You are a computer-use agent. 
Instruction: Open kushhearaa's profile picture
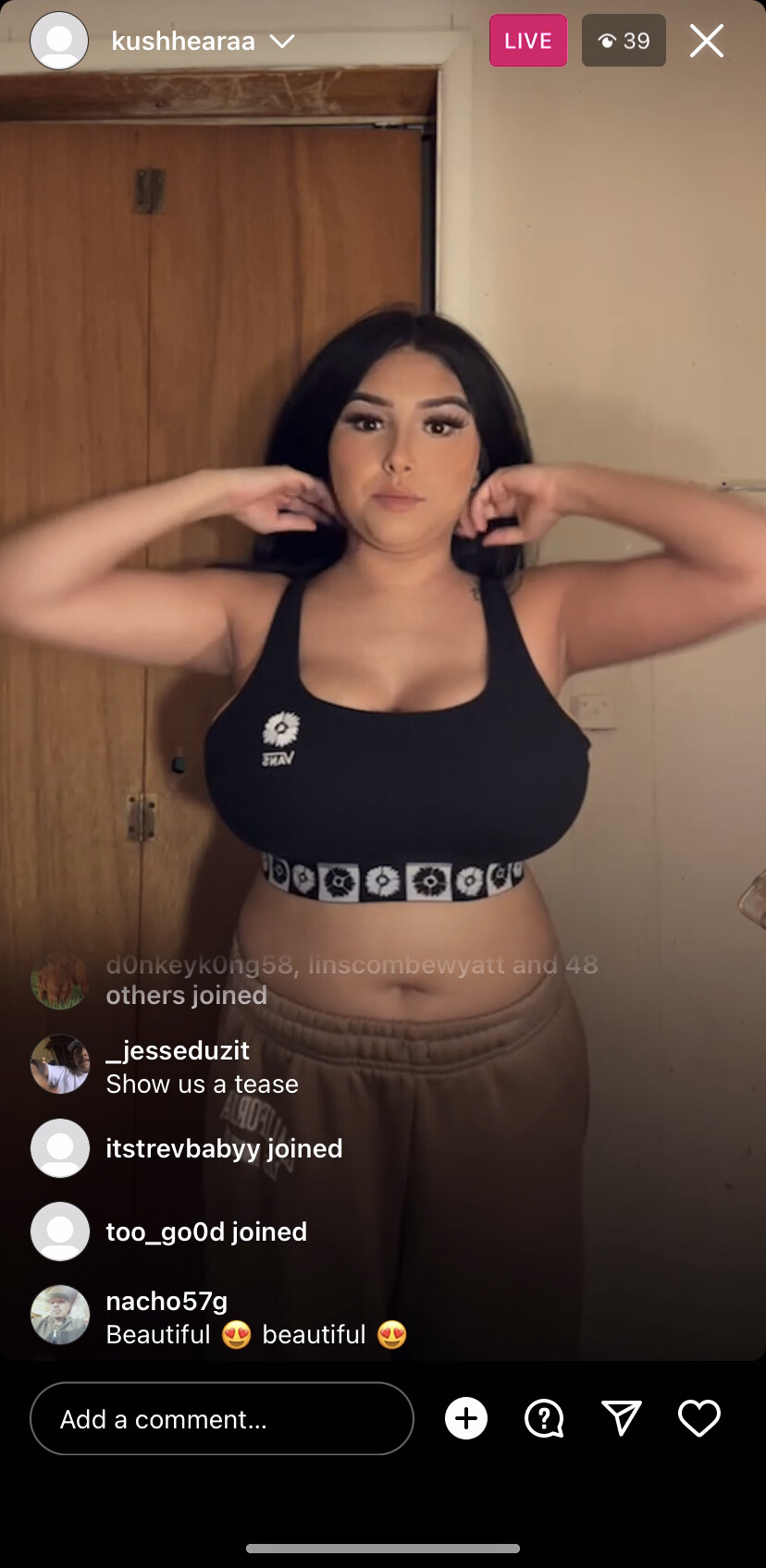[59, 41]
